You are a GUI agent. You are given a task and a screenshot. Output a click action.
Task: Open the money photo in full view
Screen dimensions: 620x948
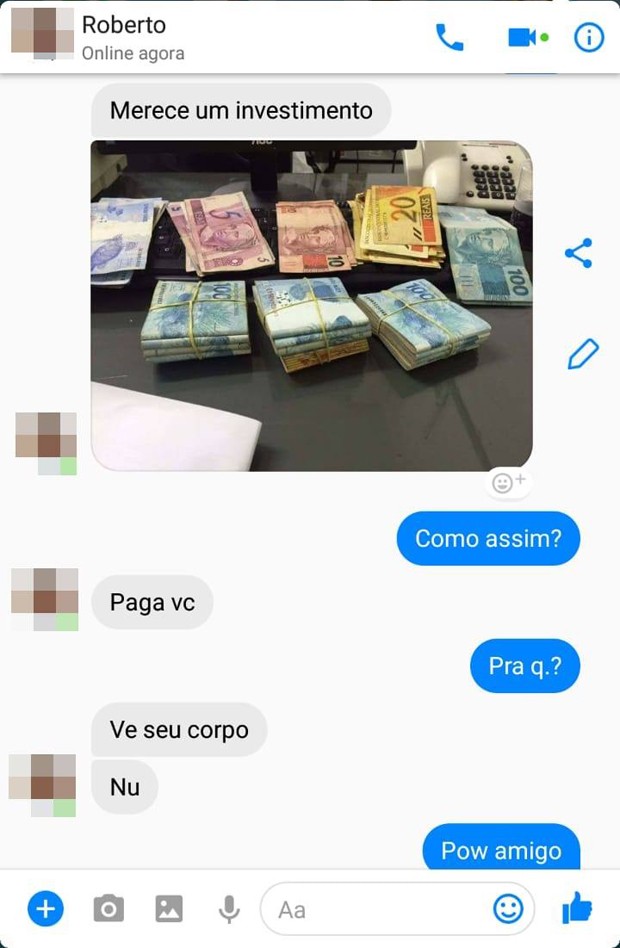pyautogui.click(x=311, y=305)
